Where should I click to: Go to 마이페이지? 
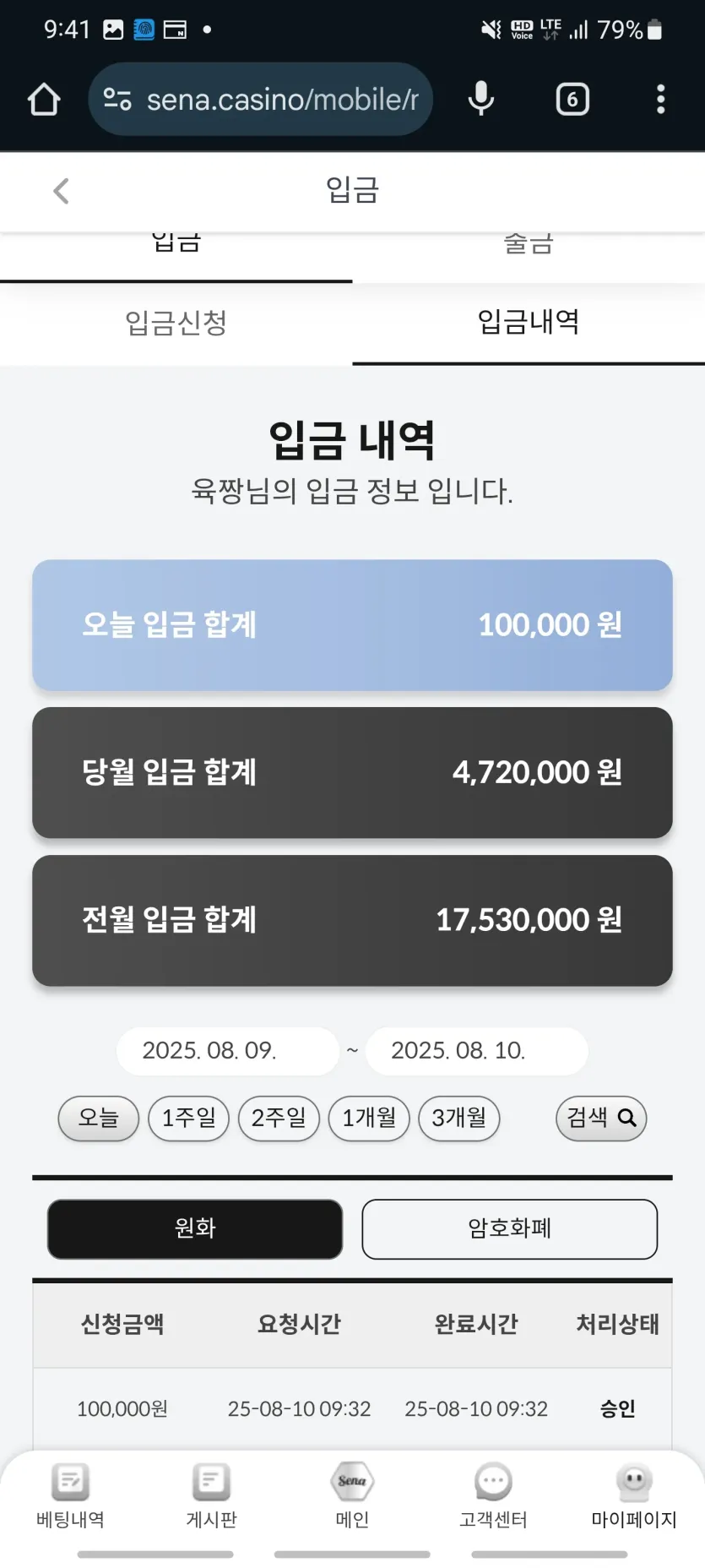point(634,1495)
